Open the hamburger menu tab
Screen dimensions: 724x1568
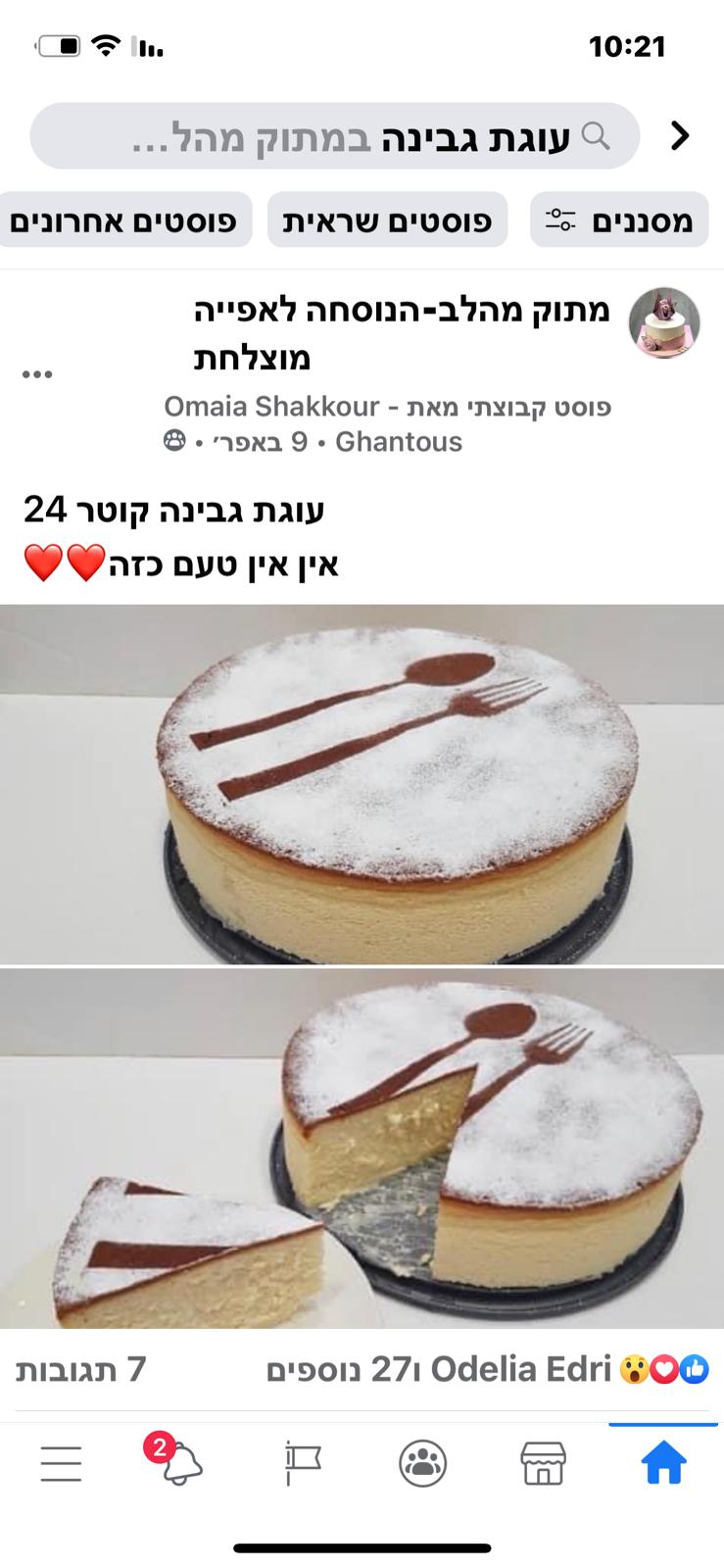point(61,1464)
